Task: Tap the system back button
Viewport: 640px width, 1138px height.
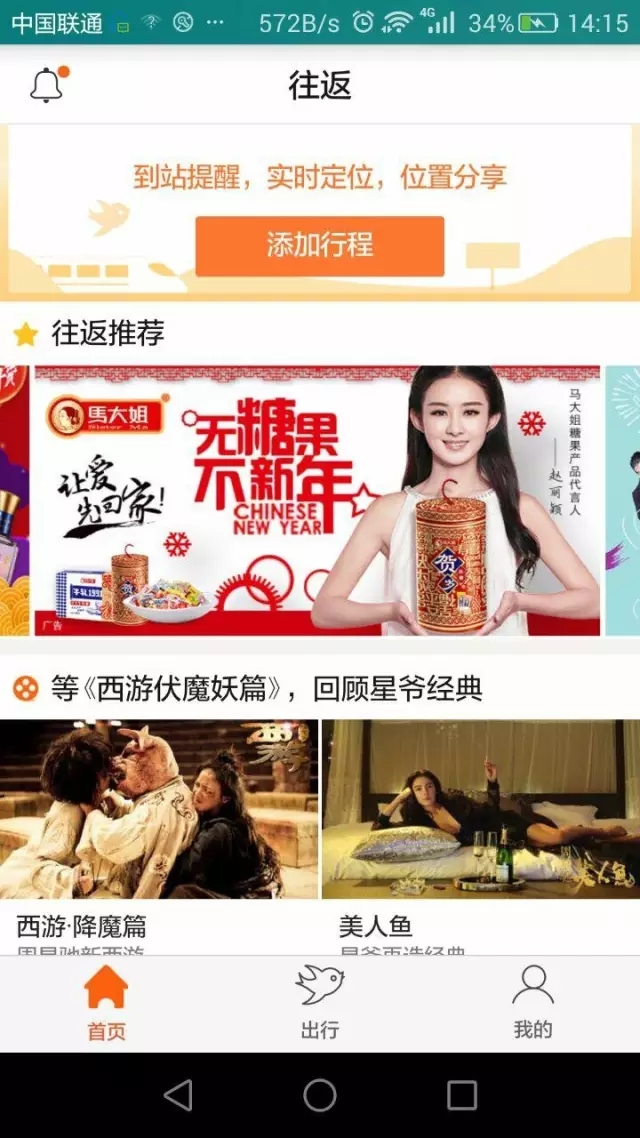Action: [178, 1095]
